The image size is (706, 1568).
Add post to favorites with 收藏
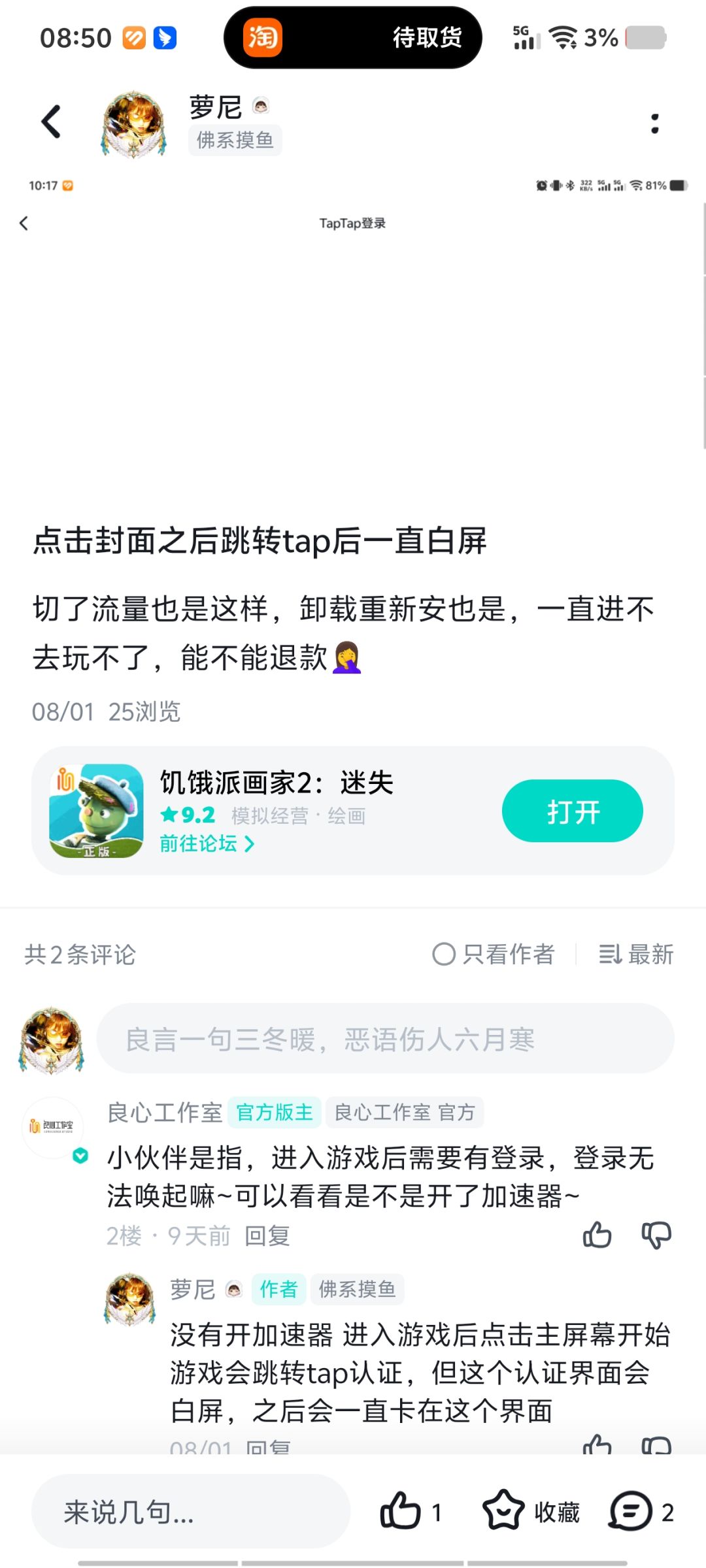pos(531,1511)
